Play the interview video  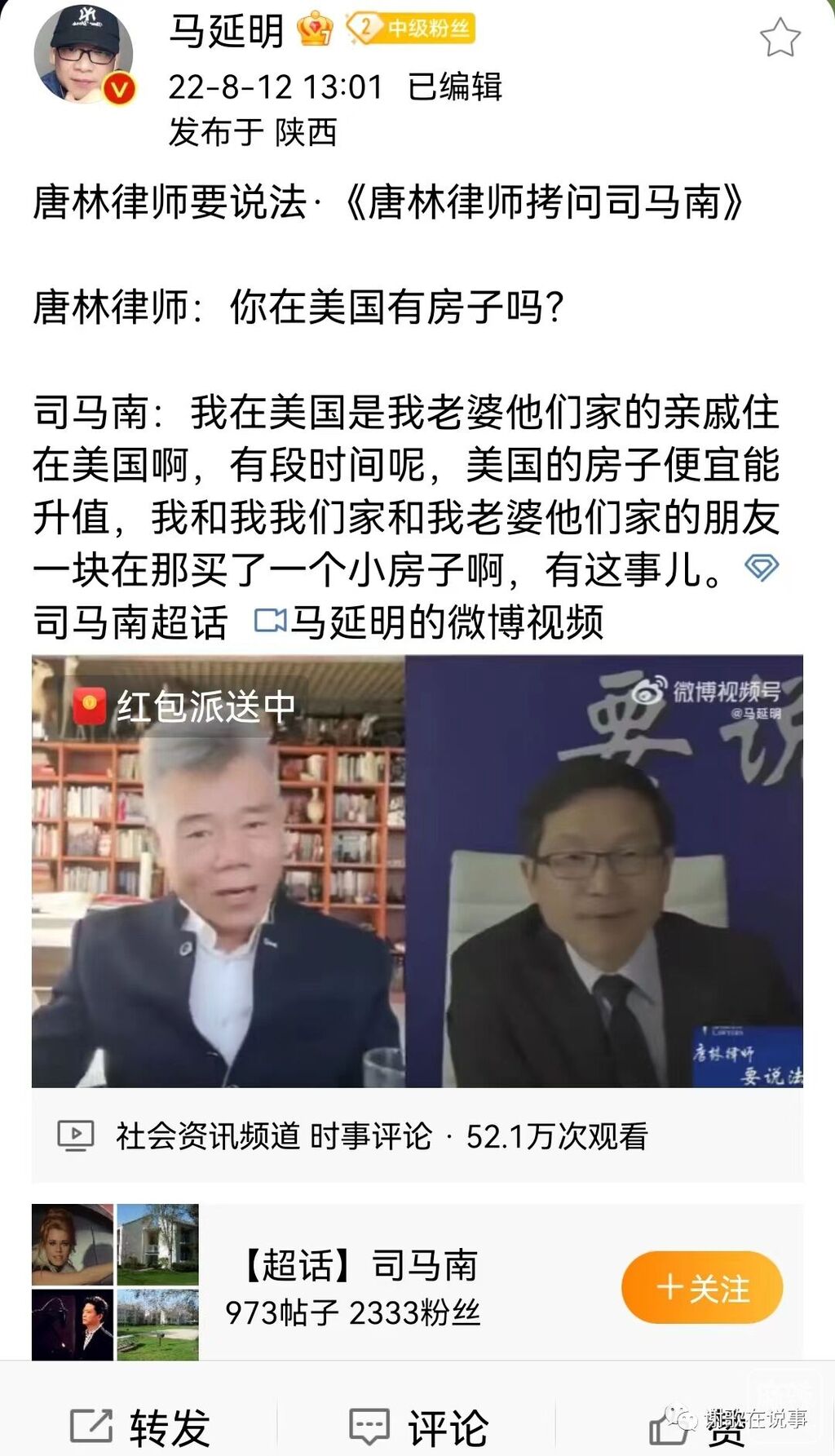417,870
